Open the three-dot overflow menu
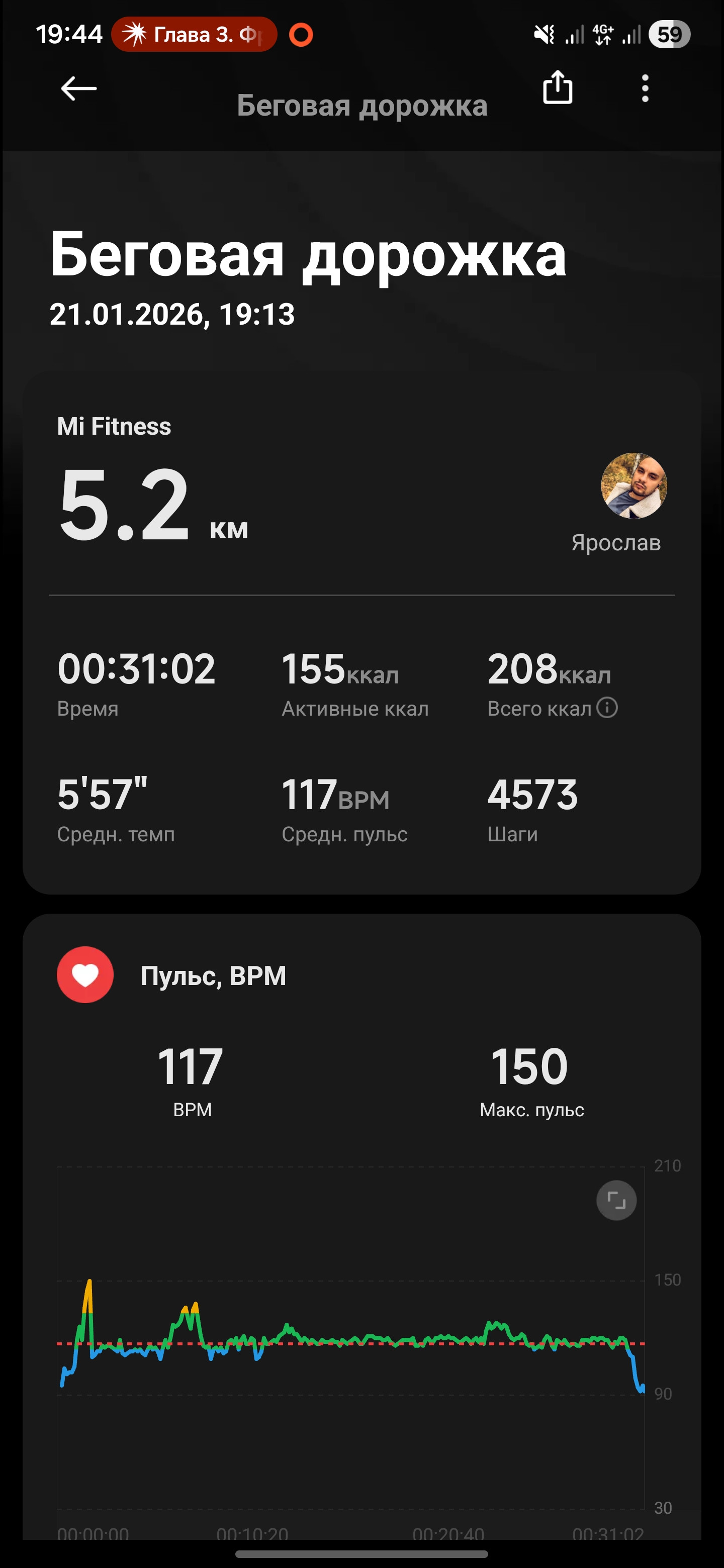The width and height of the screenshot is (724, 1568). pos(645,88)
